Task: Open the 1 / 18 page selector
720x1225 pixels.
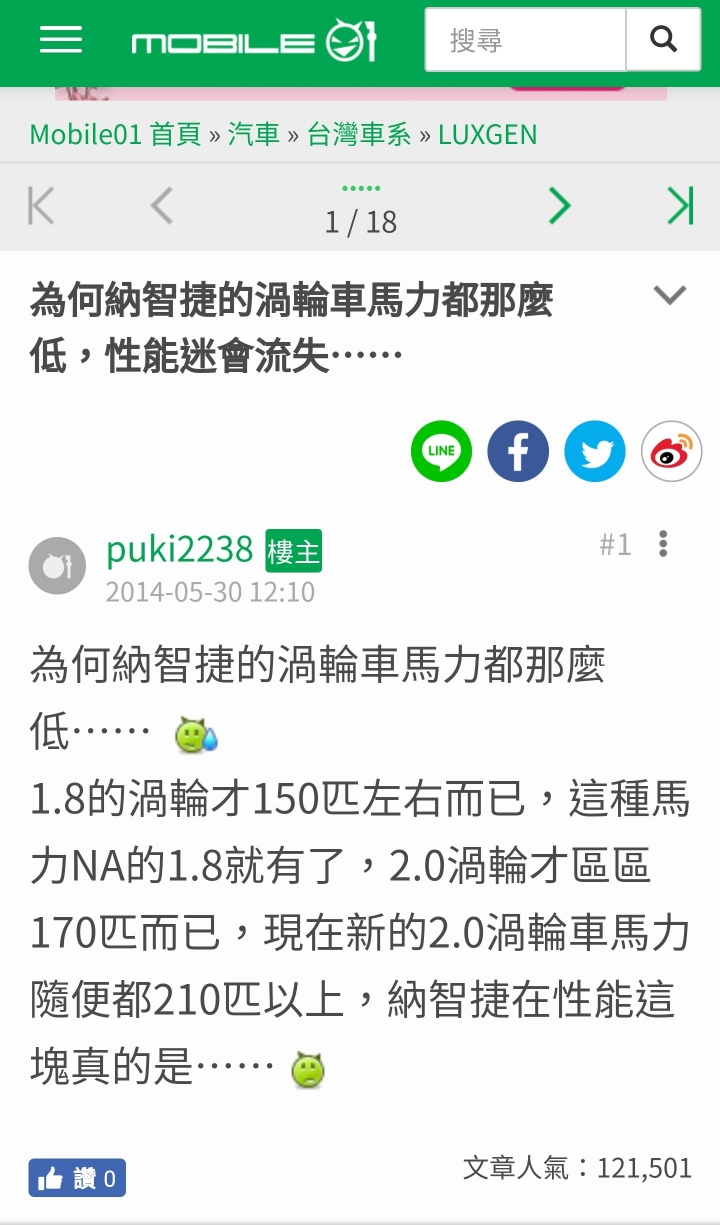Action: tap(360, 208)
